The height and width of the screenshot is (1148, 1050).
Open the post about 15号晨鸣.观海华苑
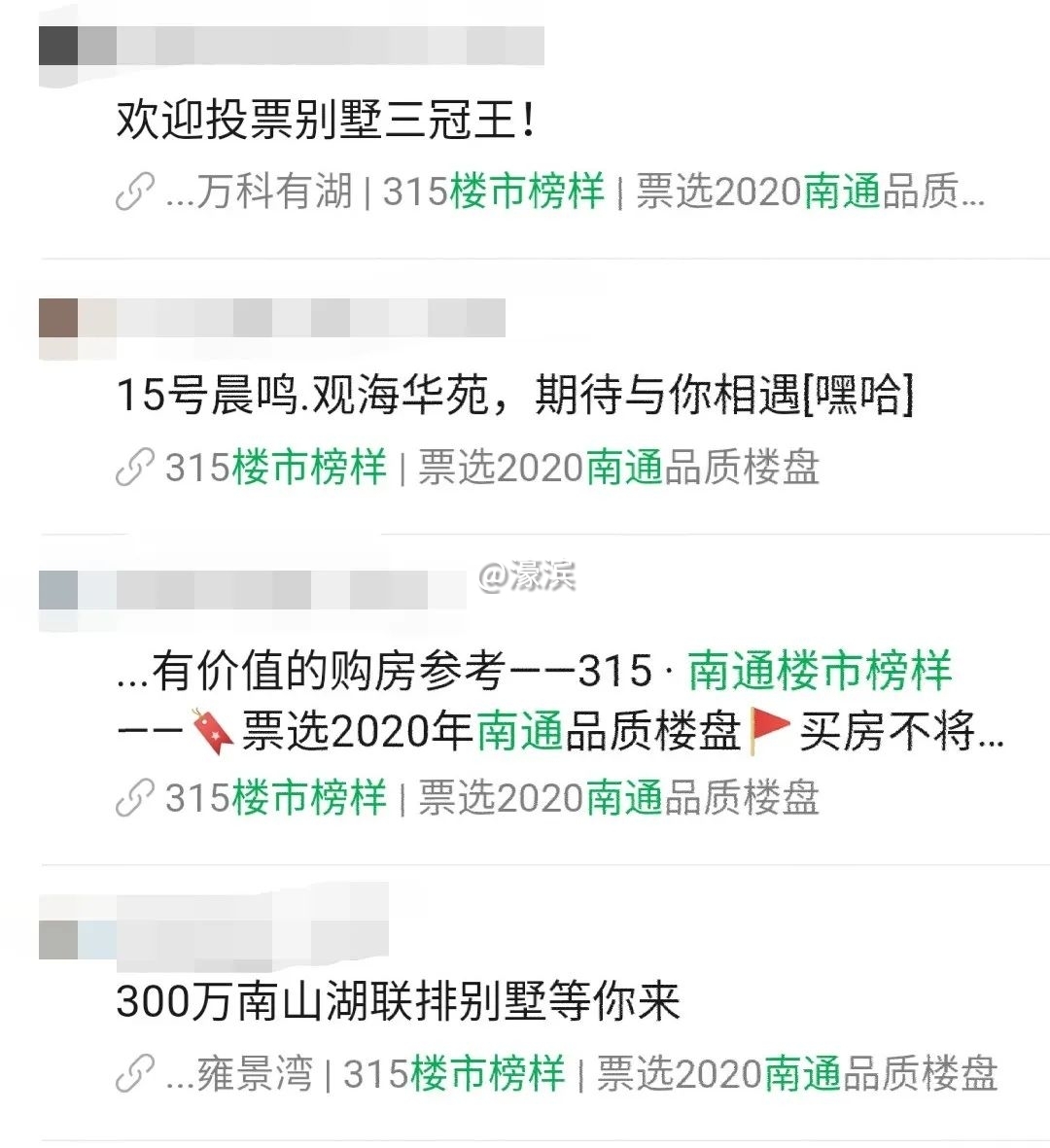coord(515,397)
